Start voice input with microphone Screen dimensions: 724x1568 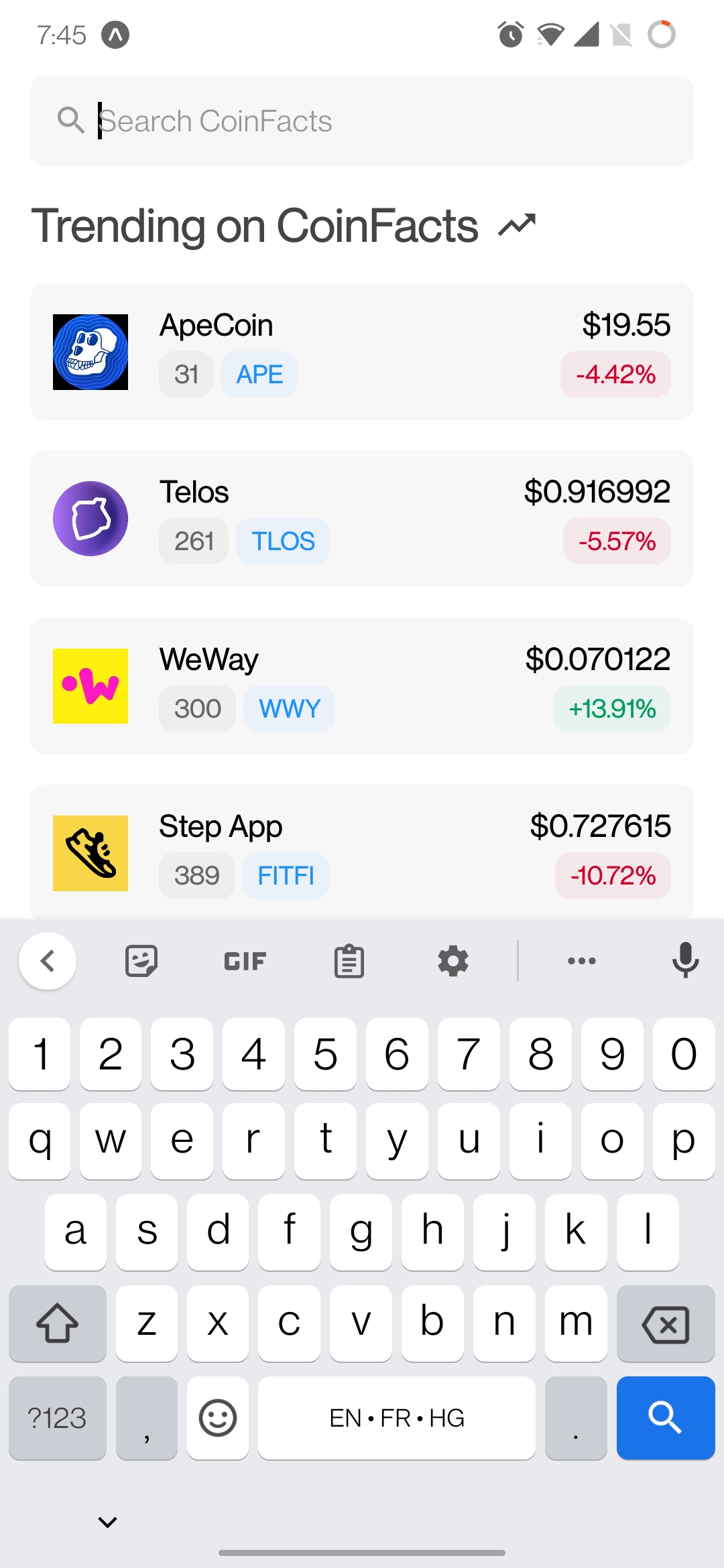coord(685,961)
